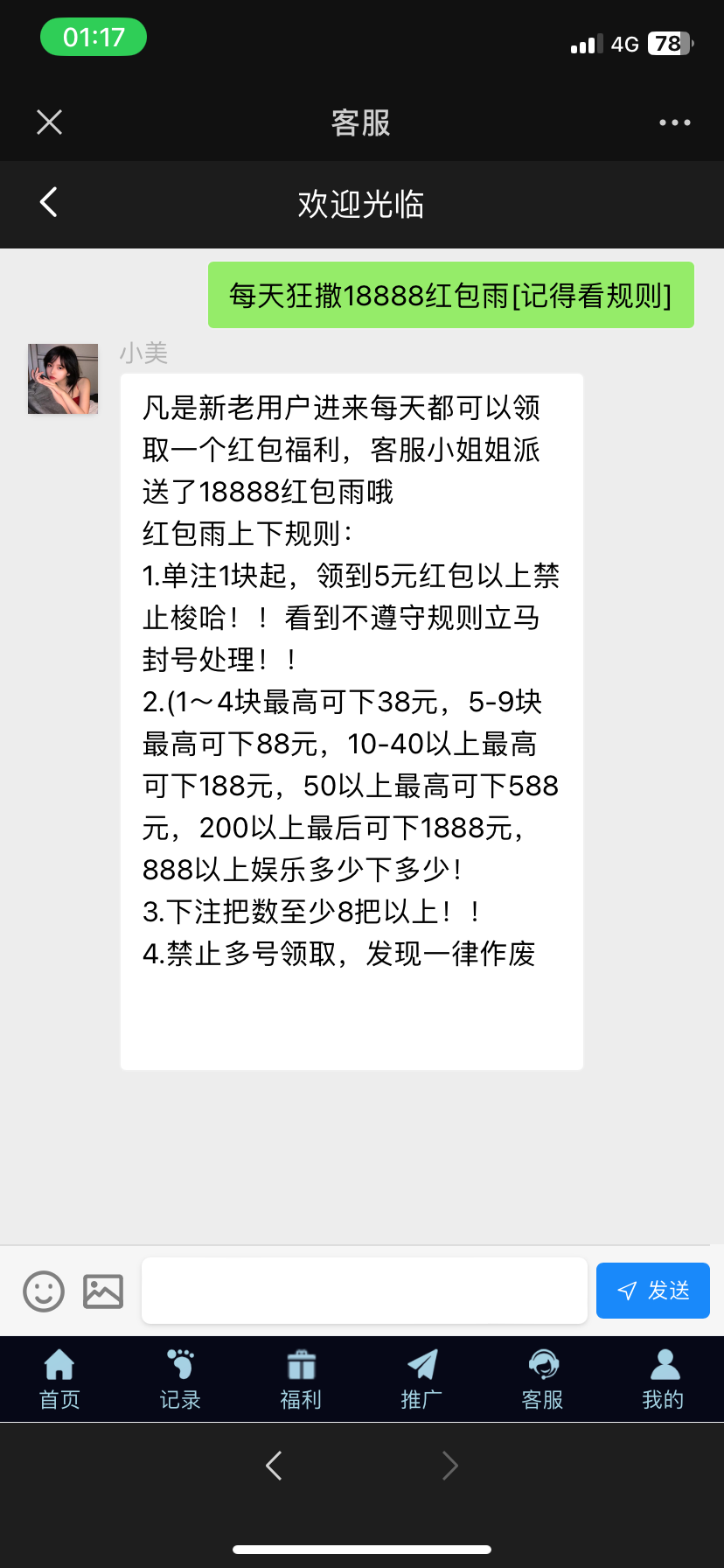View 小美's avatar profile

(63, 379)
